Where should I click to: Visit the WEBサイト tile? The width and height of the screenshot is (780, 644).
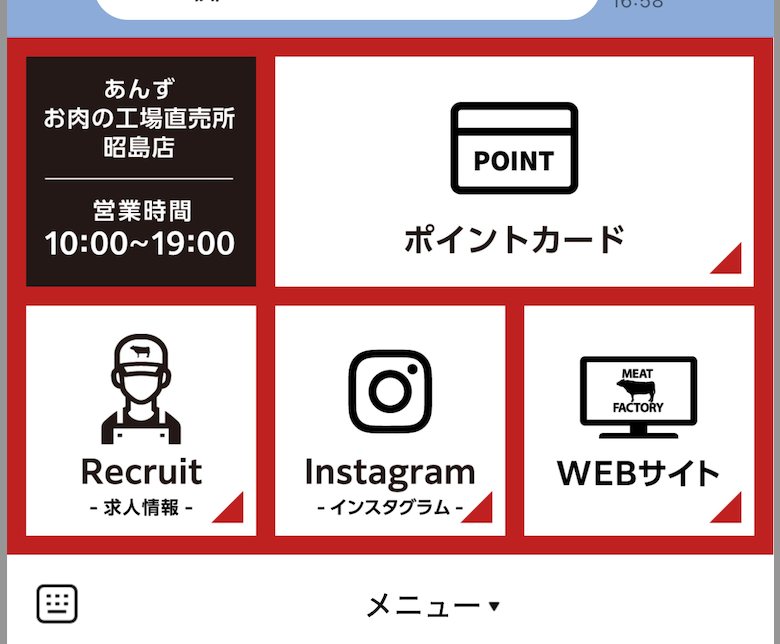coord(638,421)
